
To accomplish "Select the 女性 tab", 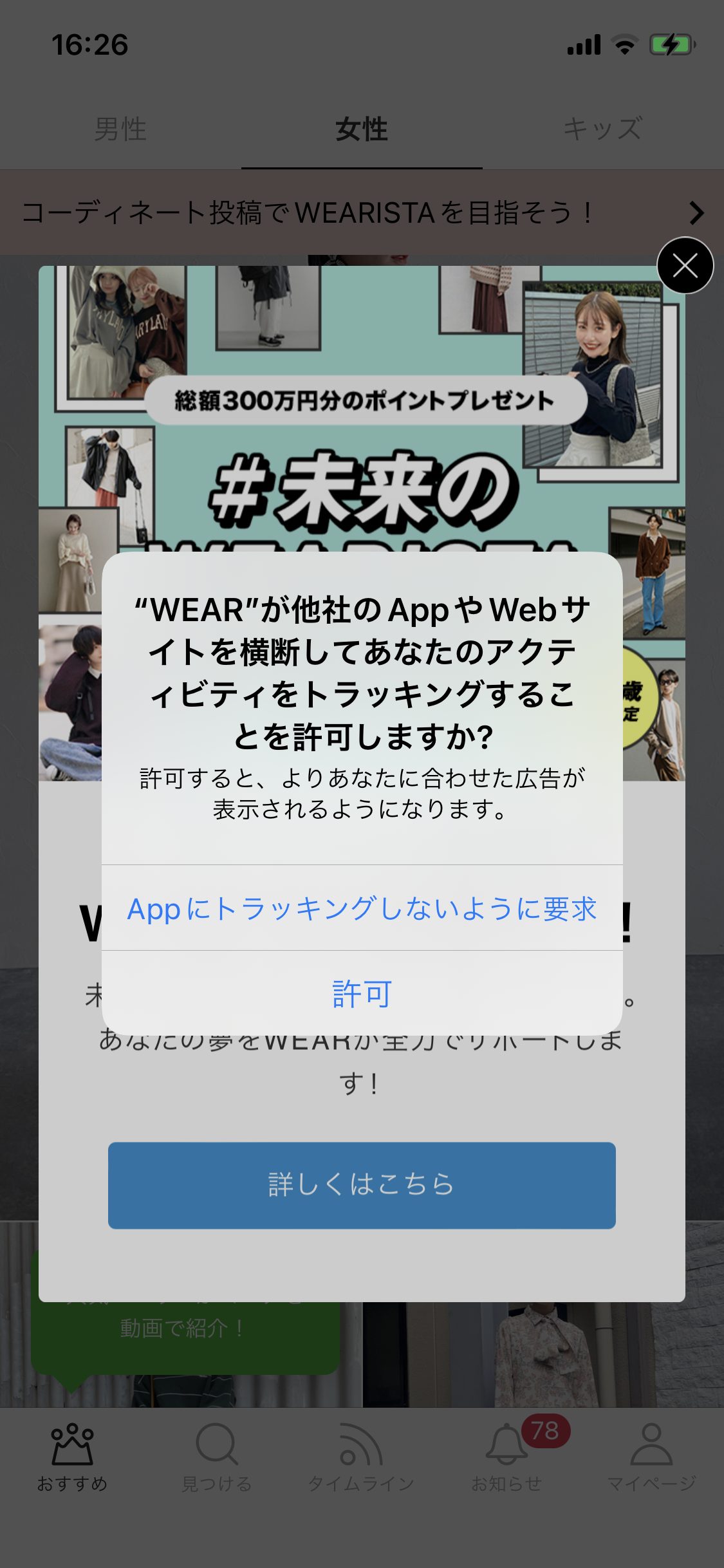I will (x=362, y=129).
